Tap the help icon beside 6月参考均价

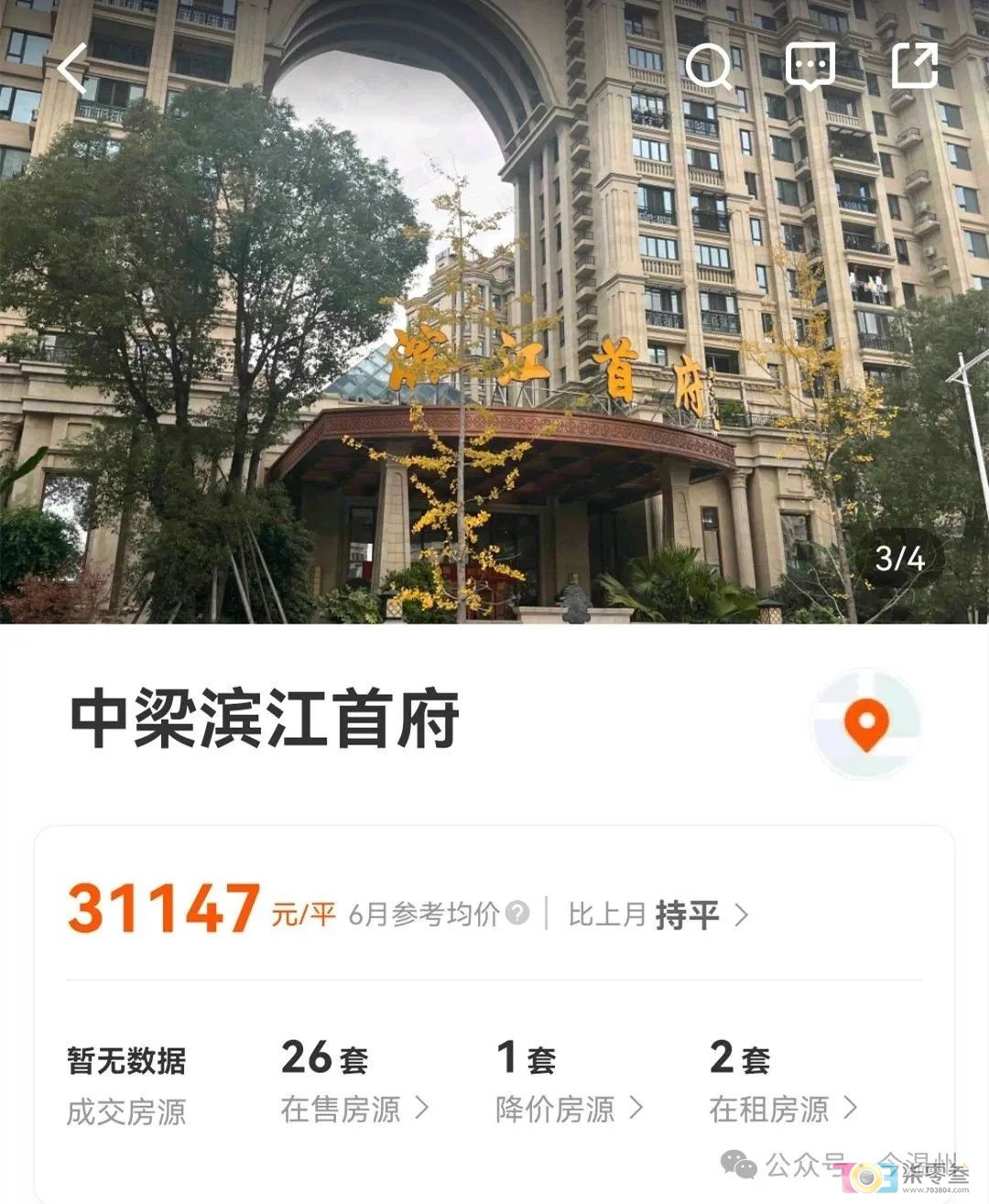point(517,913)
